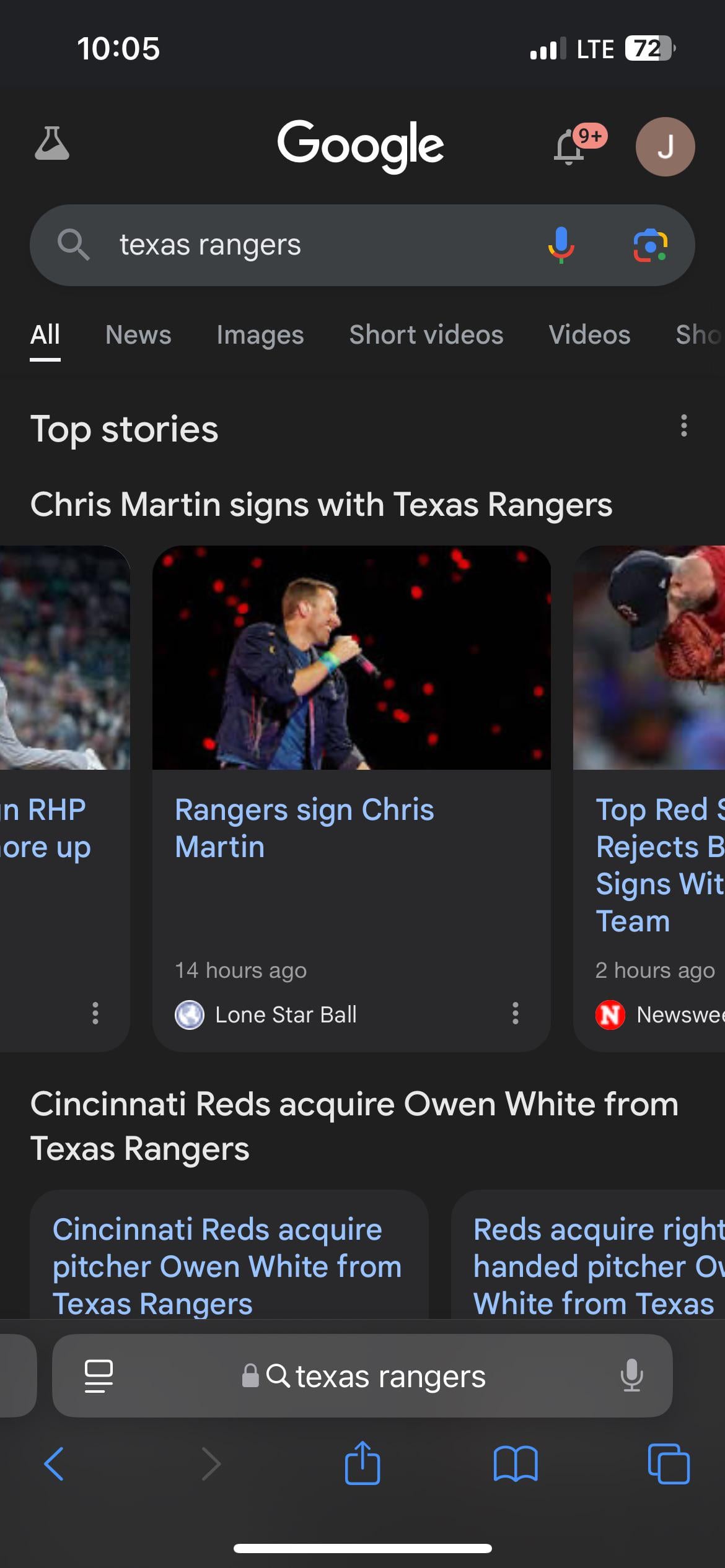
Task: Open the notifications bell
Action: click(570, 147)
